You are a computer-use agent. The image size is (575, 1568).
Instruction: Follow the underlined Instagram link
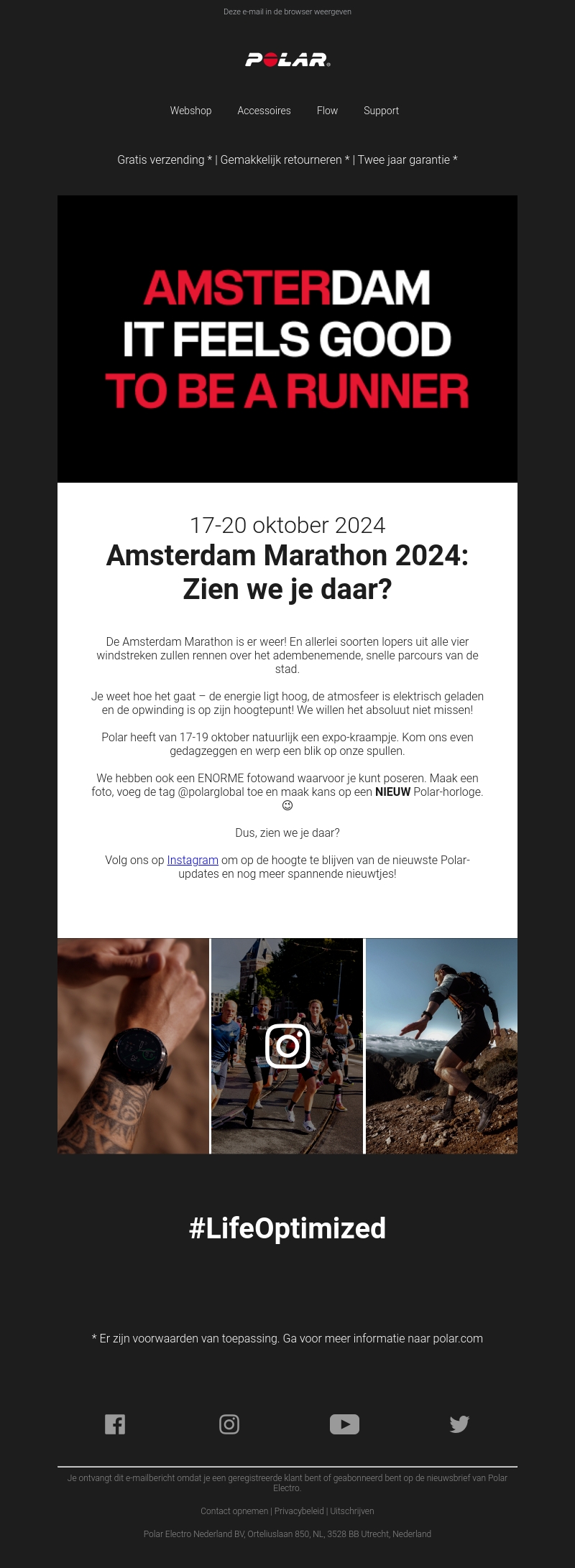[193, 860]
